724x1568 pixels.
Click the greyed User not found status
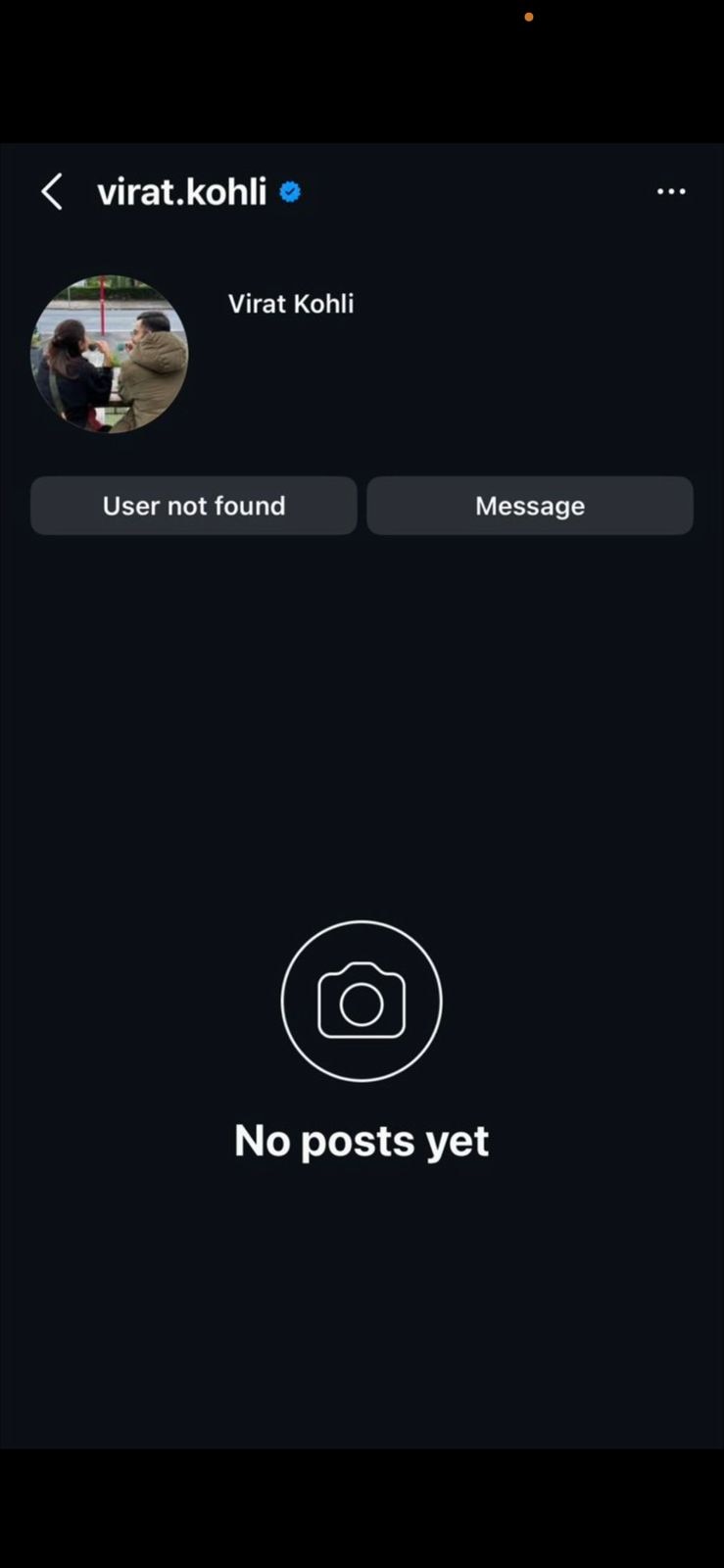tap(193, 506)
